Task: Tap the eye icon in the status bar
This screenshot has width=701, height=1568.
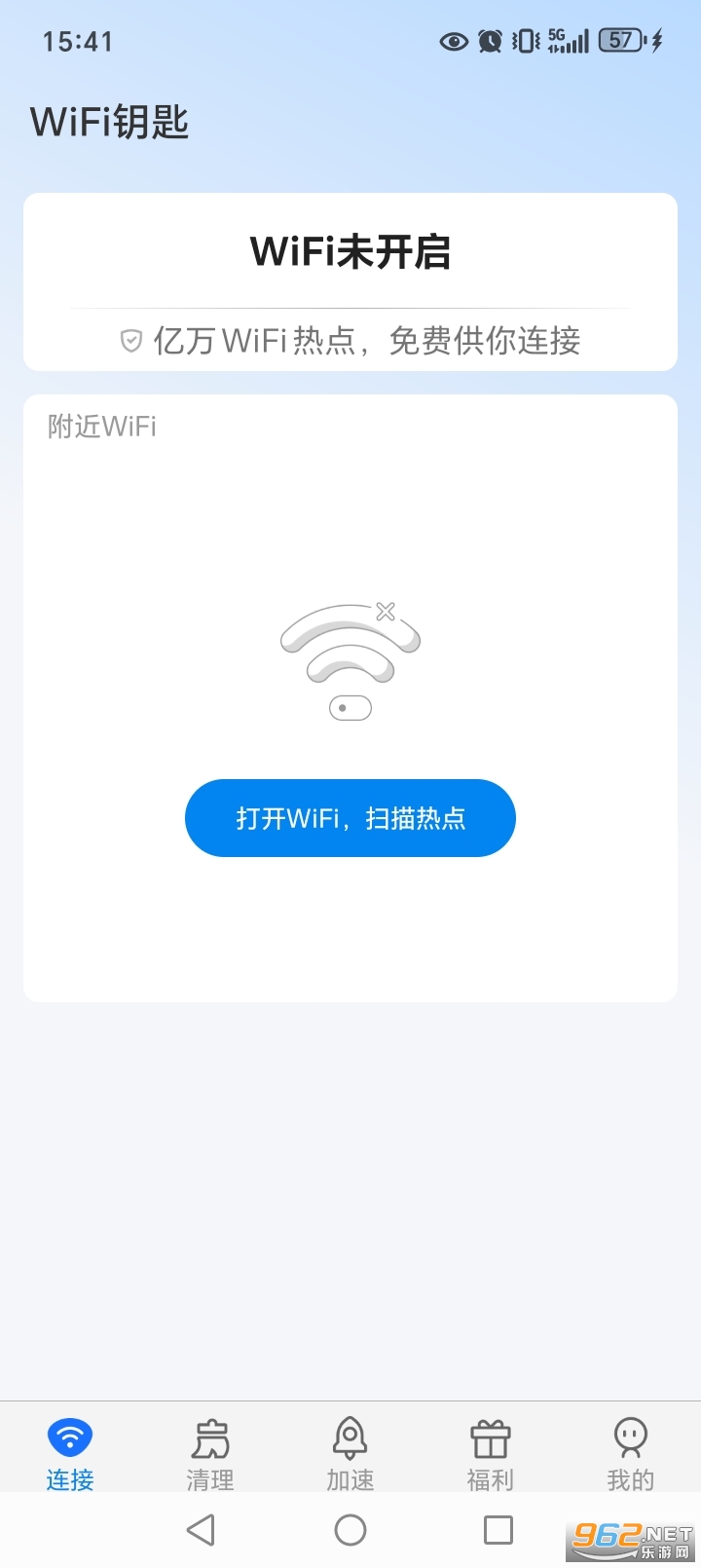Action: (x=453, y=41)
